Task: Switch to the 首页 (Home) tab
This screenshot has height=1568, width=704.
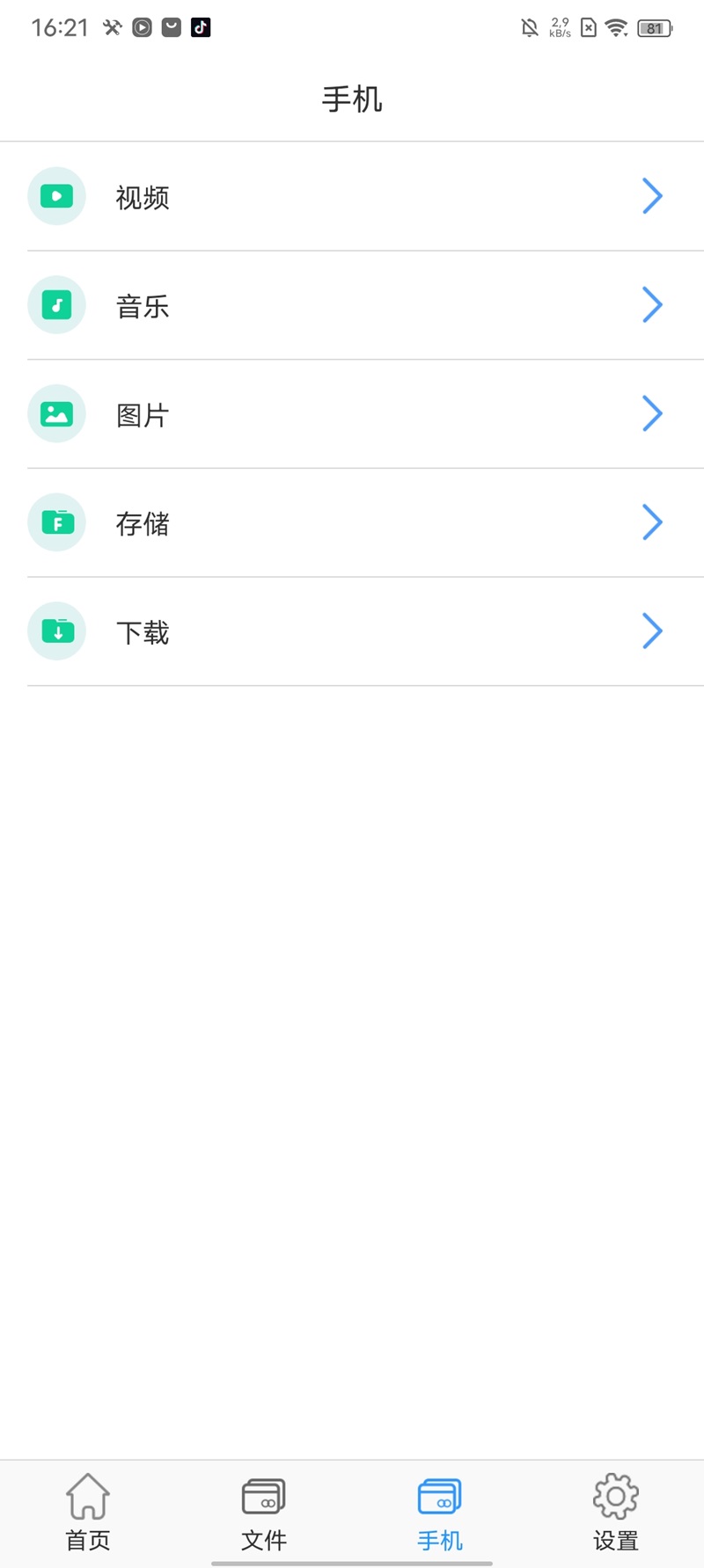Action: [88, 1513]
